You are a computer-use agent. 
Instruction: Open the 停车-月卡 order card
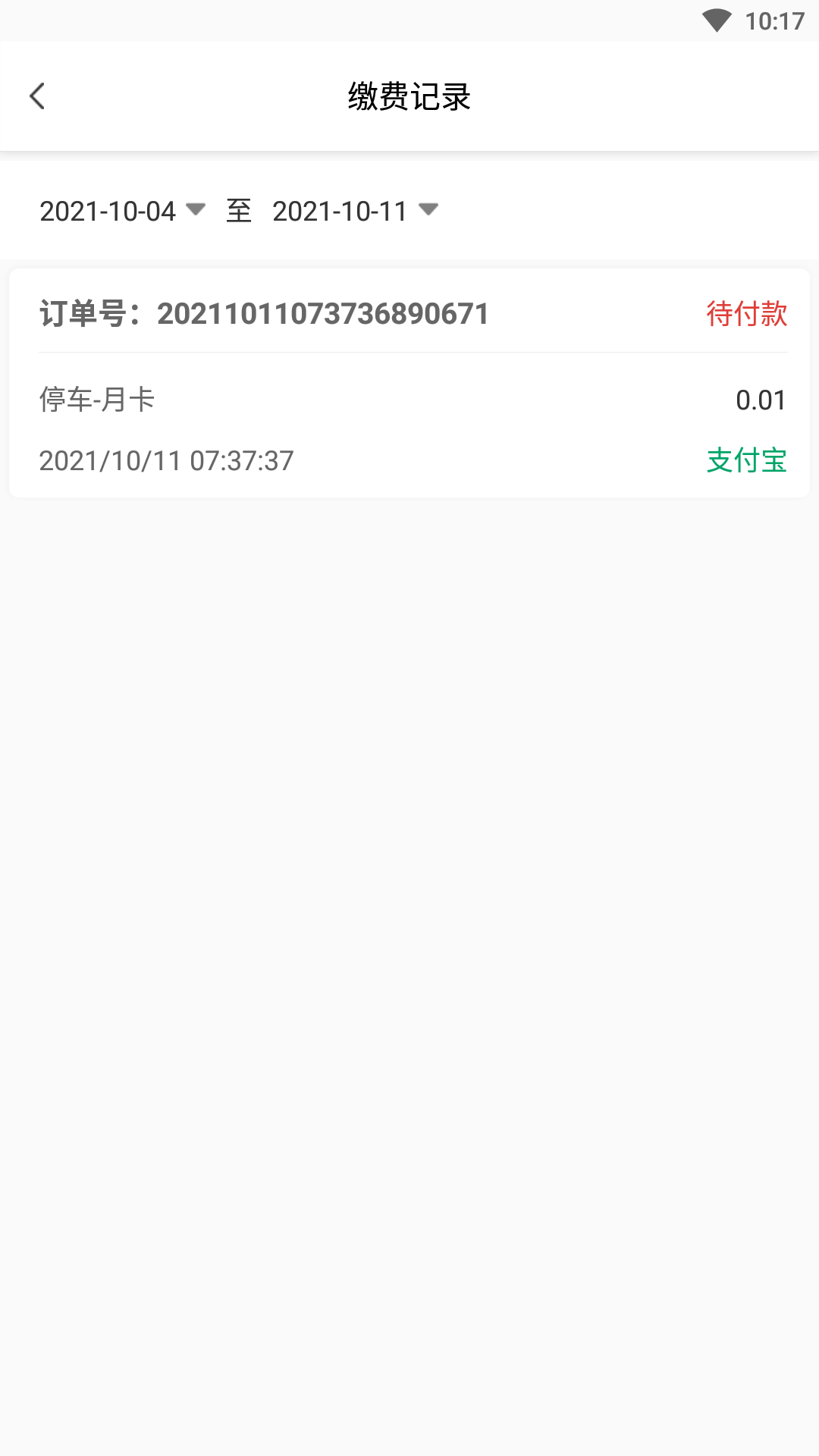pyautogui.click(x=409, y=383)
